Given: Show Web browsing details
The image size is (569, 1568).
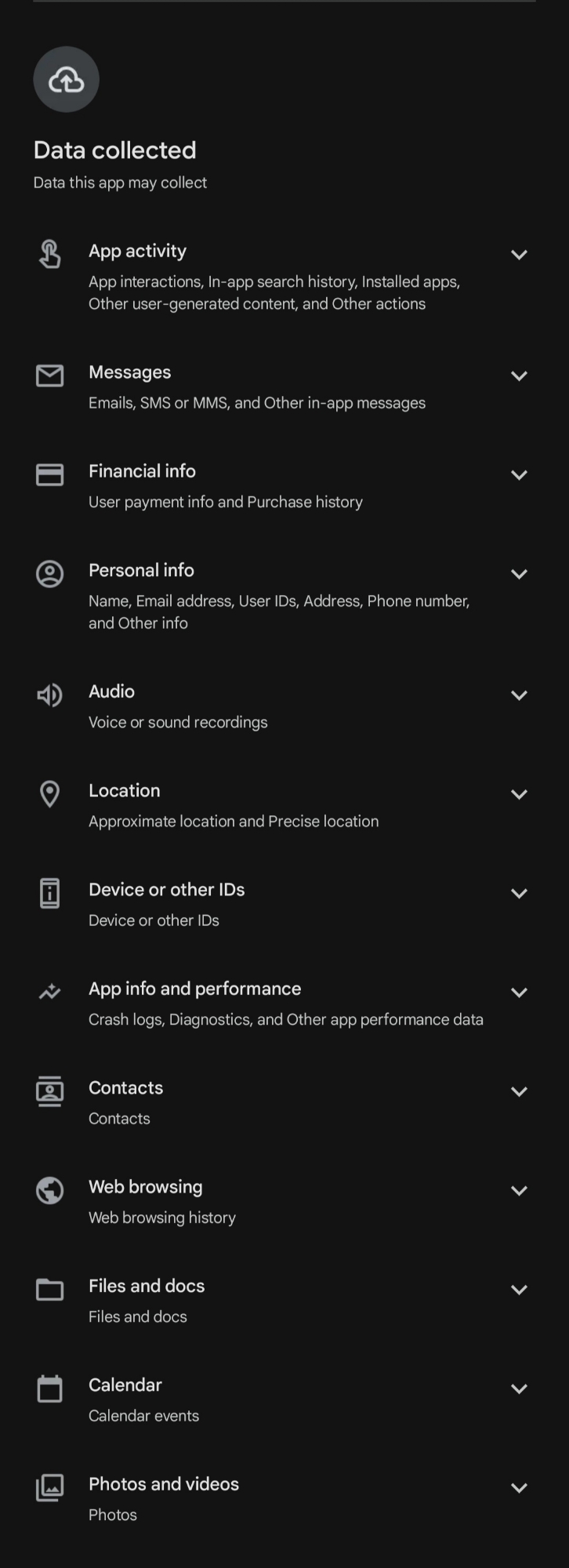Looking at the screenshot, I should pyautogui.click(x=518, y=1190).
